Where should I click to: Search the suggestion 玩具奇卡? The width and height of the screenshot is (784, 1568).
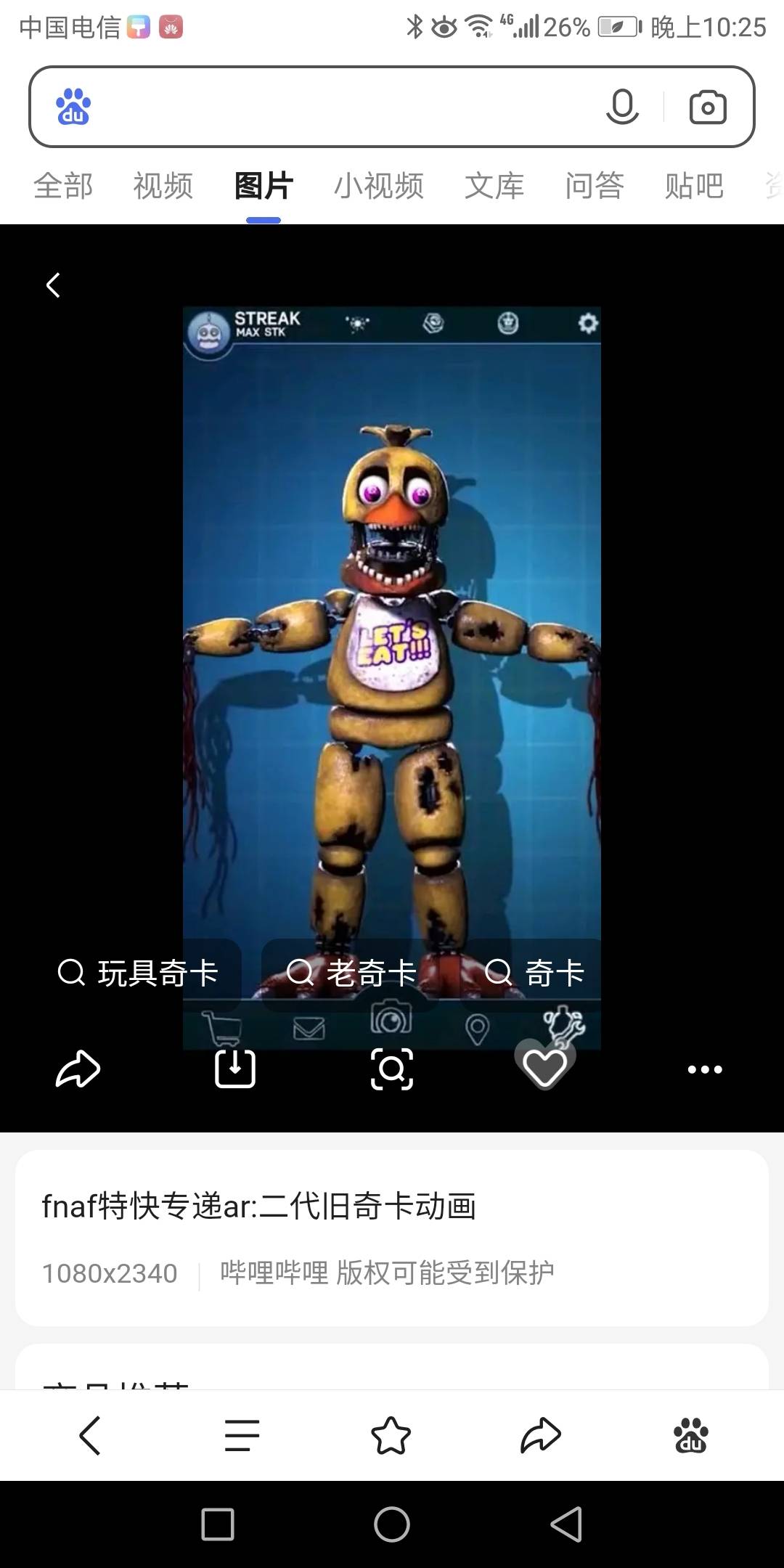[138, 973]
